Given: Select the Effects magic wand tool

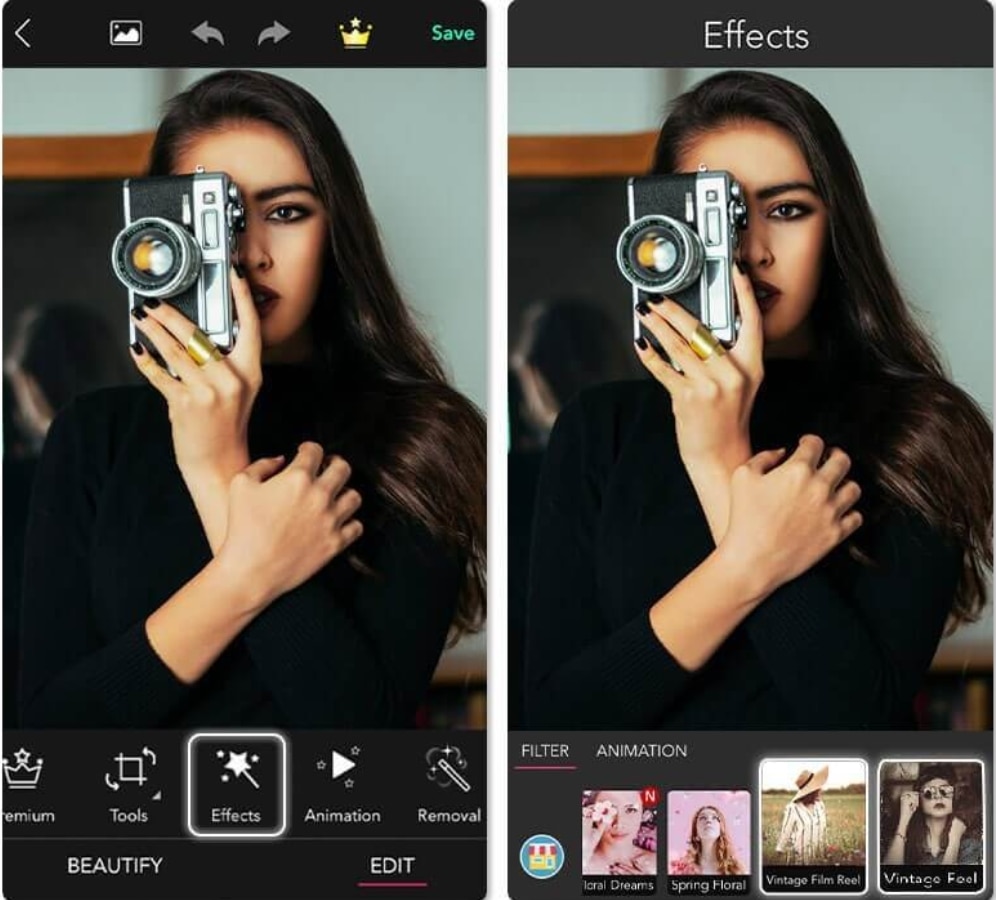Looking at the screenshot, I should (236, 785).
